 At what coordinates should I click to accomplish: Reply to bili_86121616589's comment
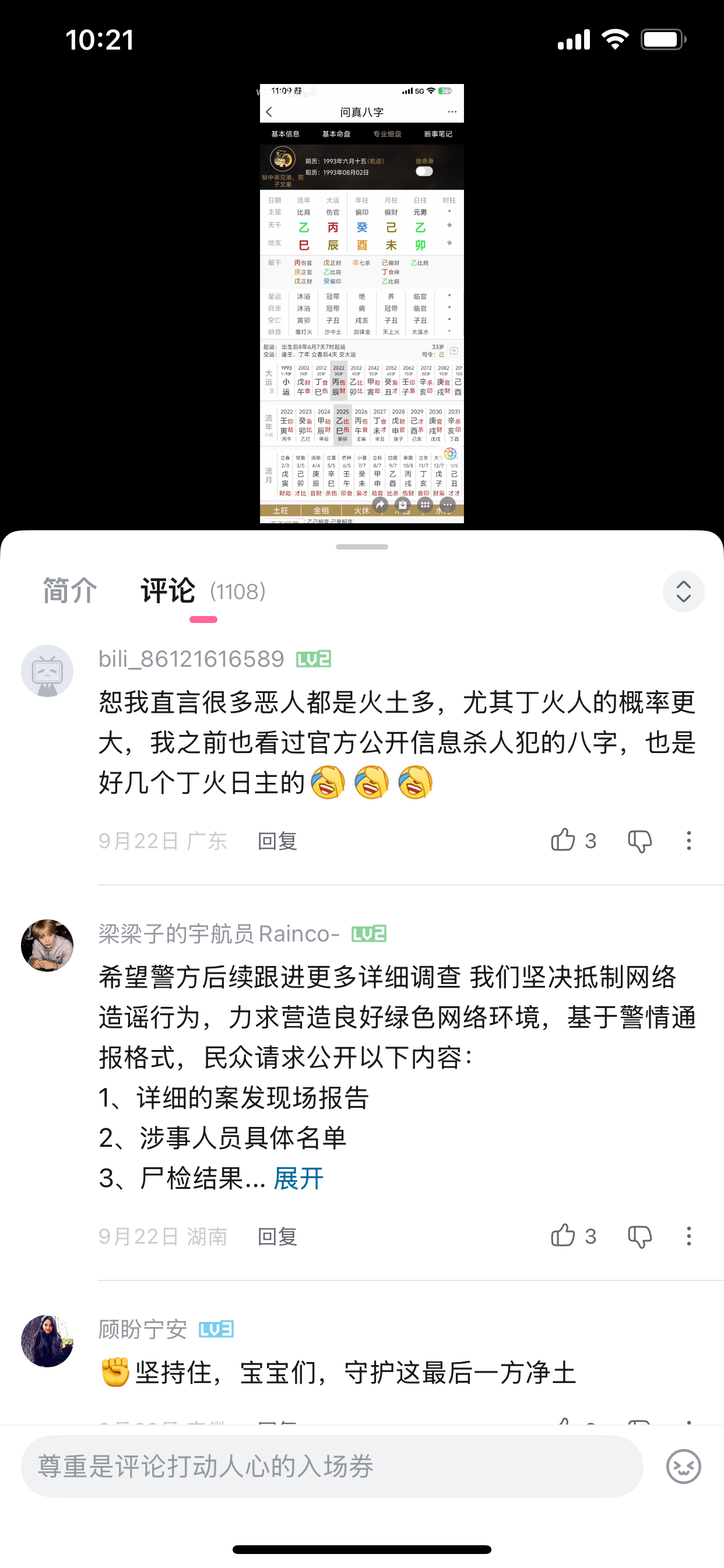[277, 841]
